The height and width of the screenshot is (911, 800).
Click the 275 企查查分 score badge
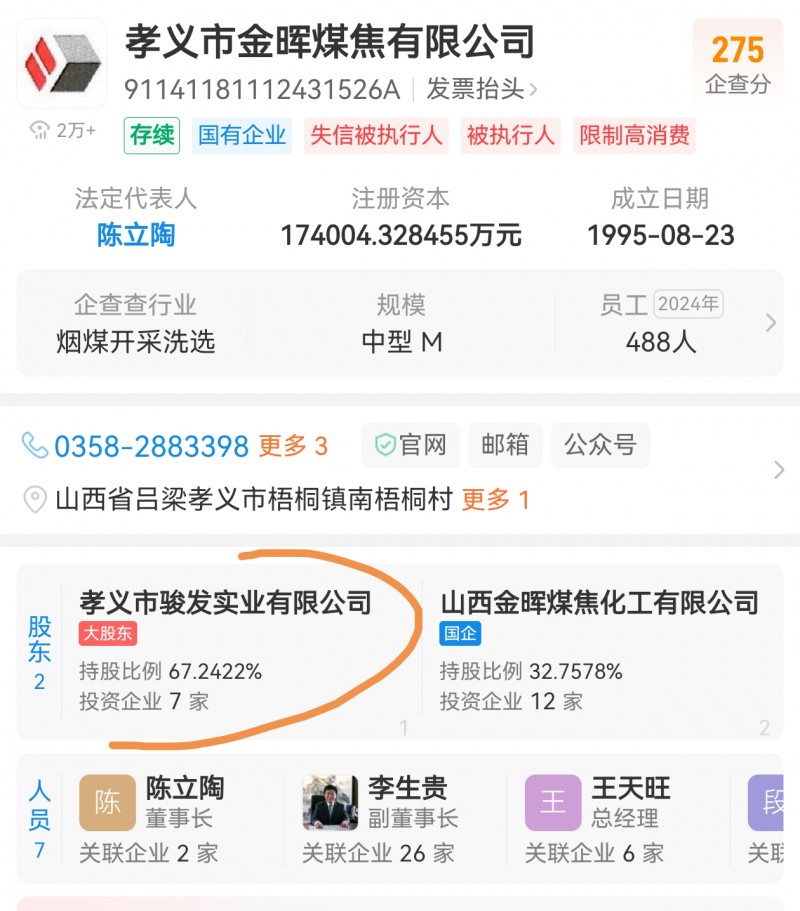(738, 60)
